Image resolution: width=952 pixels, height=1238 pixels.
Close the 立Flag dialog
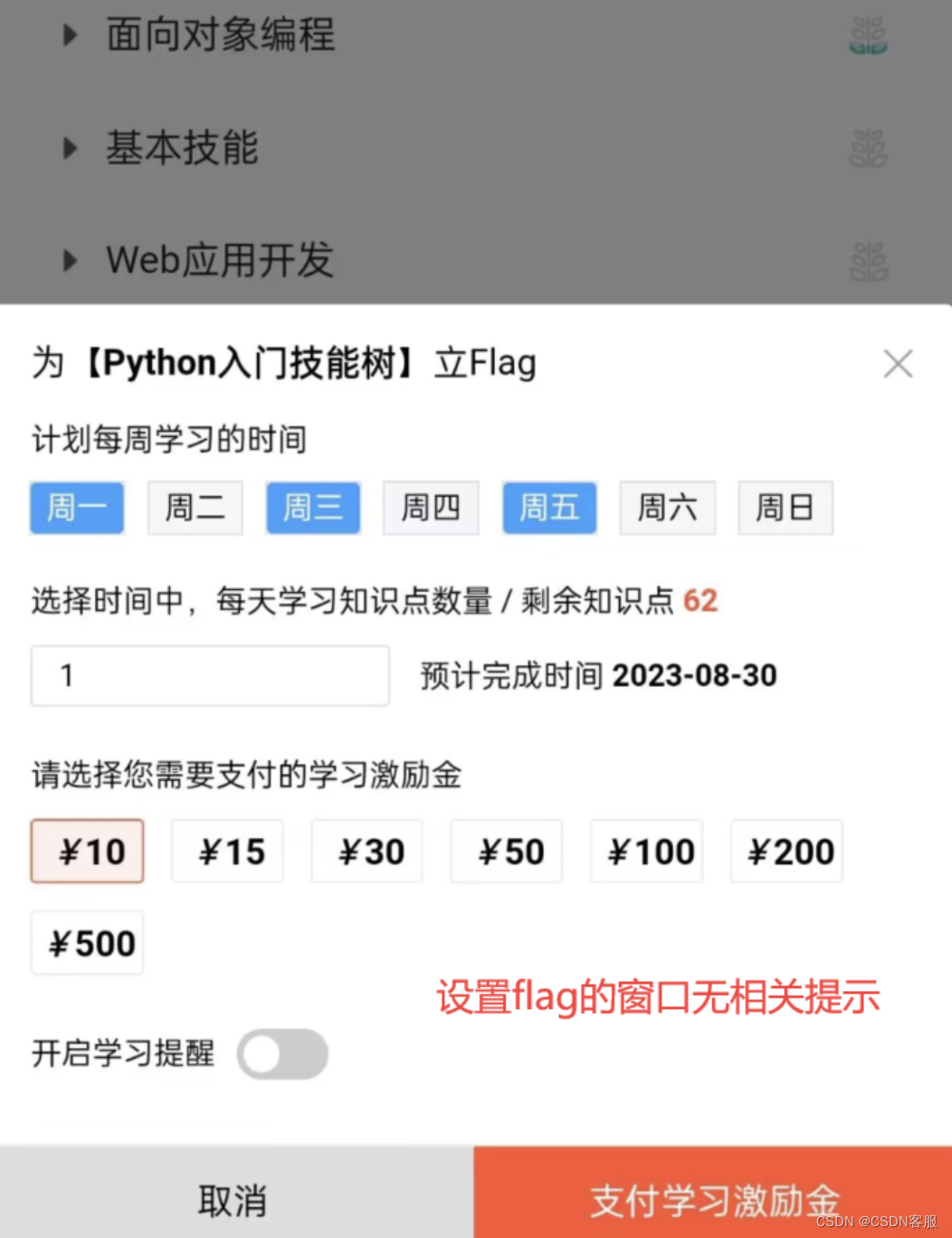click(898, 364)
